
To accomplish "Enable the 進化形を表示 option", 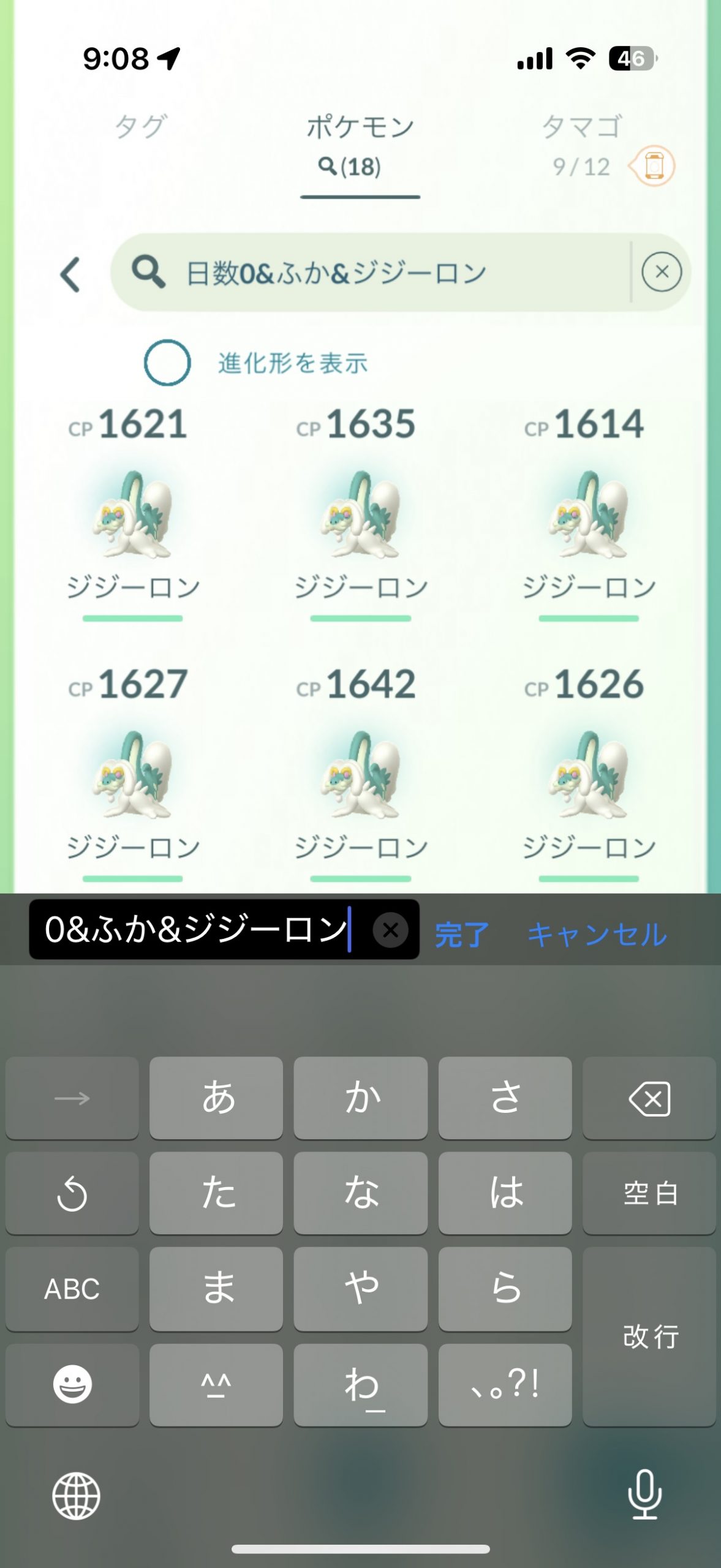I will click(x=167, y=363).
